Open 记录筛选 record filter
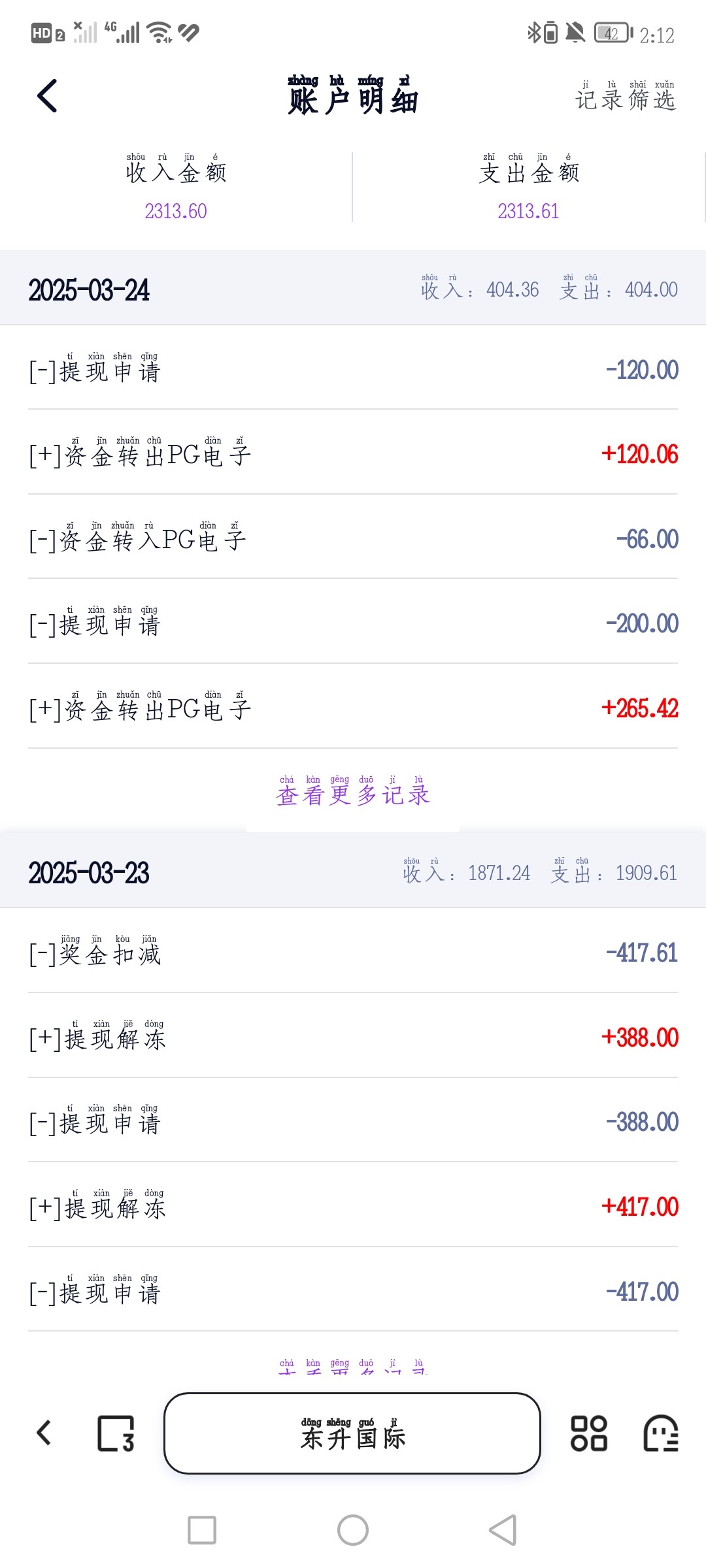 click(626, 95)
